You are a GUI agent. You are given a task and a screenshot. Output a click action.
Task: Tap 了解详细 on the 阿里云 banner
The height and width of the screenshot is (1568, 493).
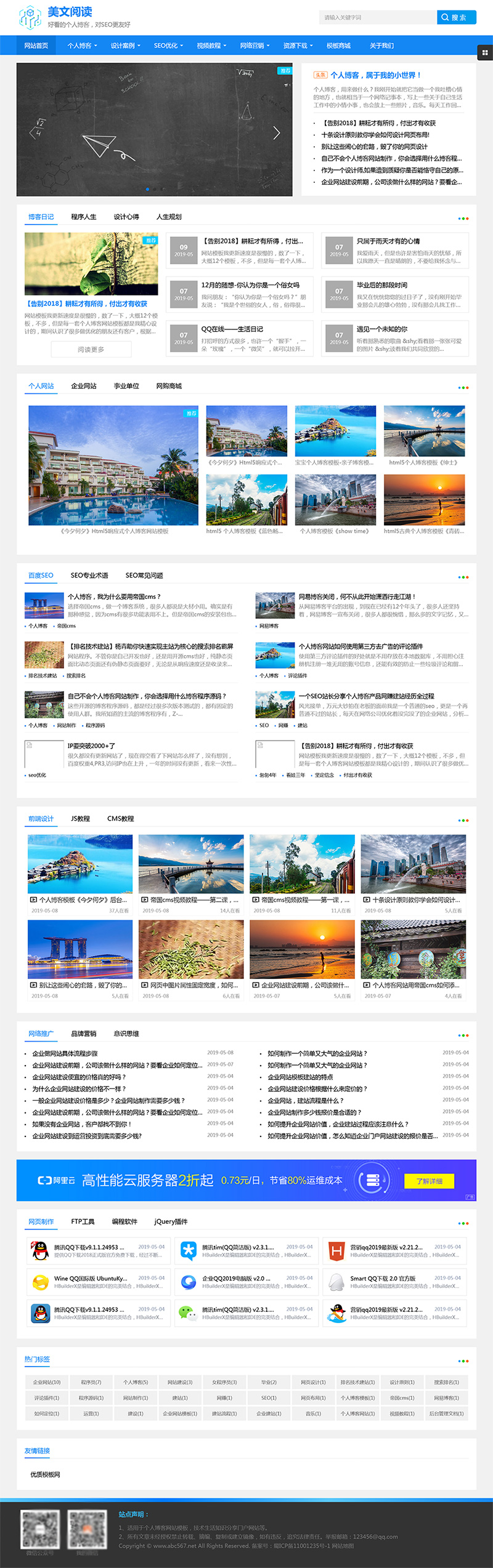(x=429, y=1181)
